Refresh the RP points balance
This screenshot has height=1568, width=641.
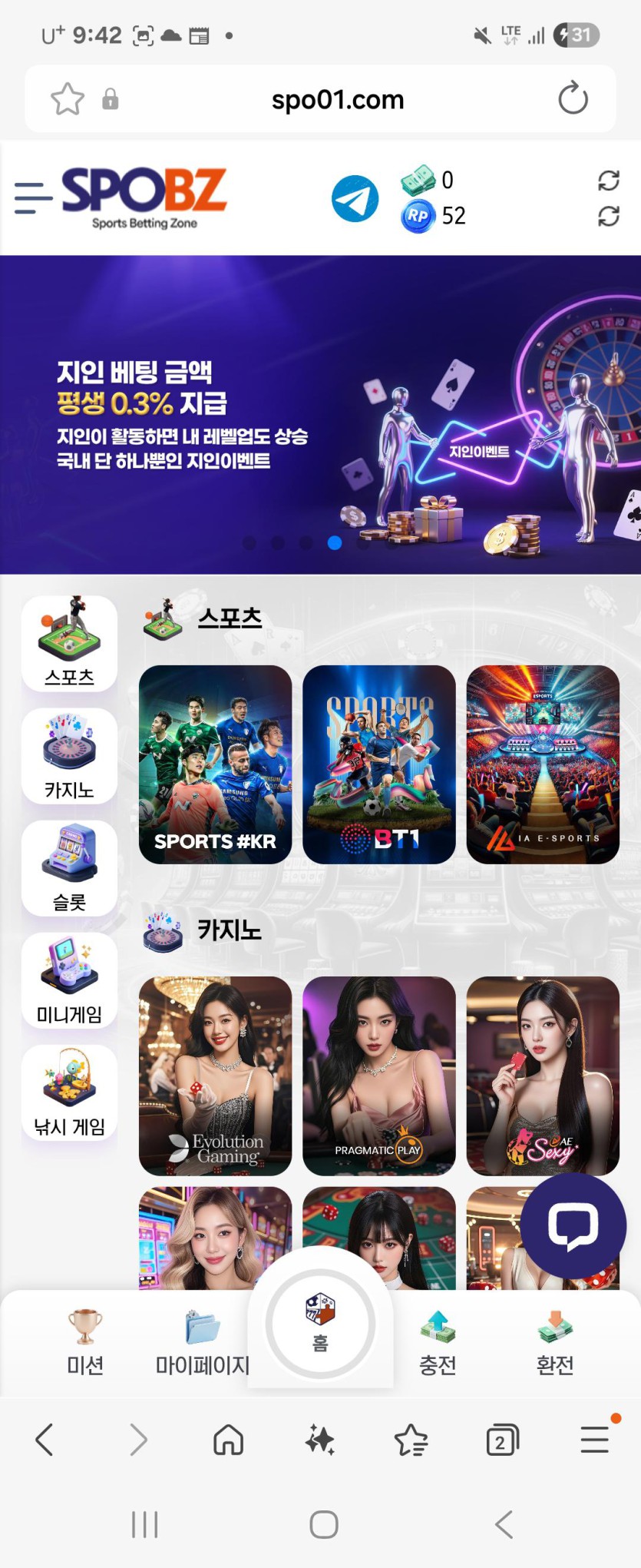coord(608,216)
